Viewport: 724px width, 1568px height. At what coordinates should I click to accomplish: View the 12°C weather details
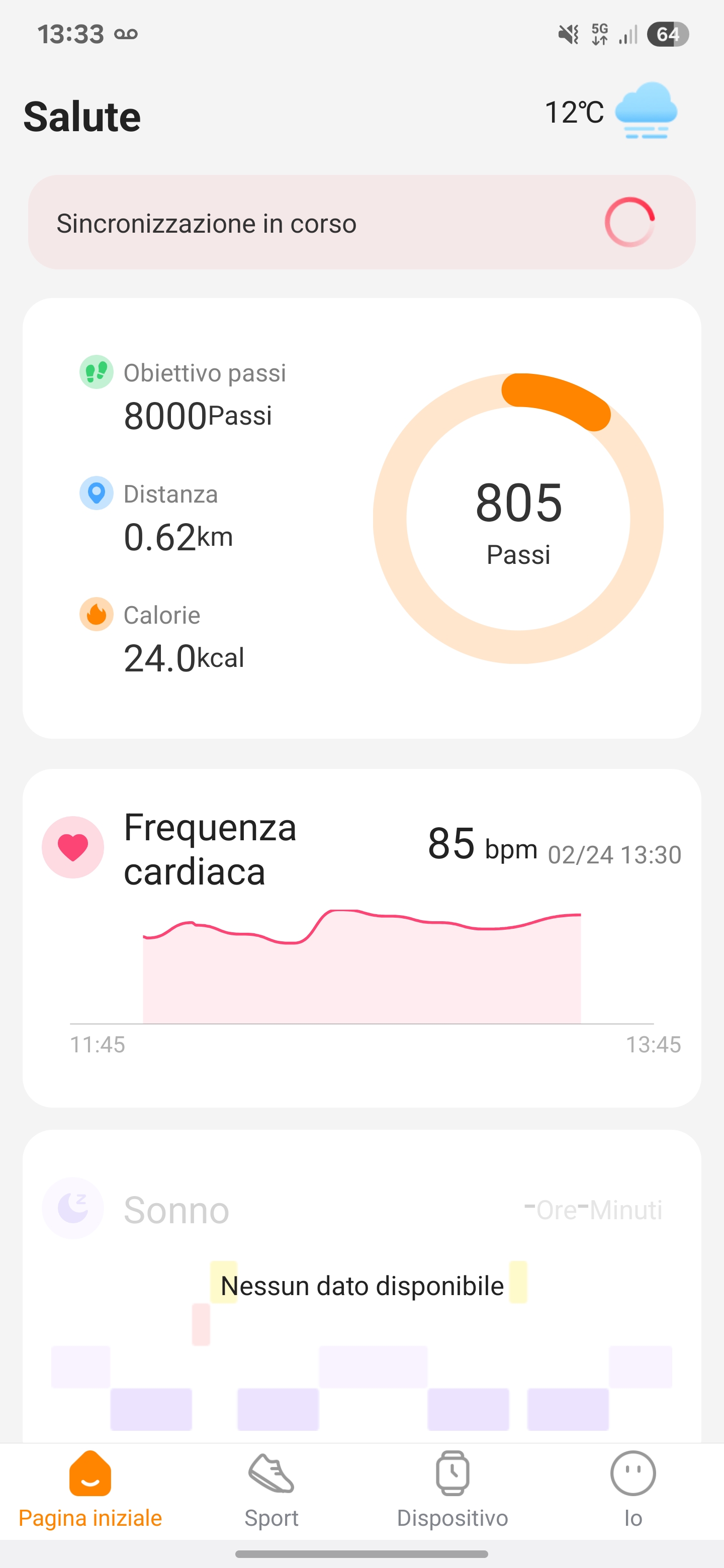pos(611,112)
